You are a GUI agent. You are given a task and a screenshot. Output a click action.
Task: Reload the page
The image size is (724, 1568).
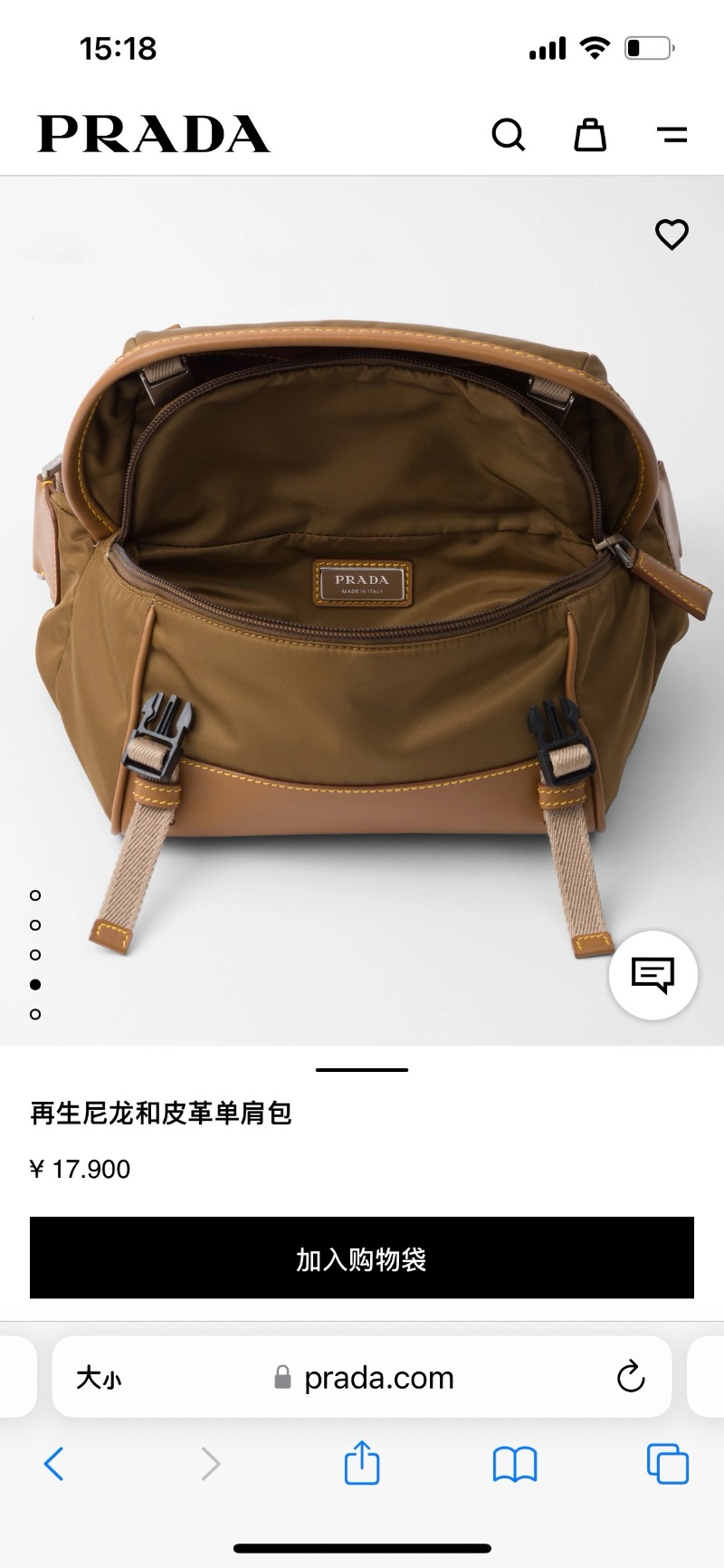click(630, 1378)
